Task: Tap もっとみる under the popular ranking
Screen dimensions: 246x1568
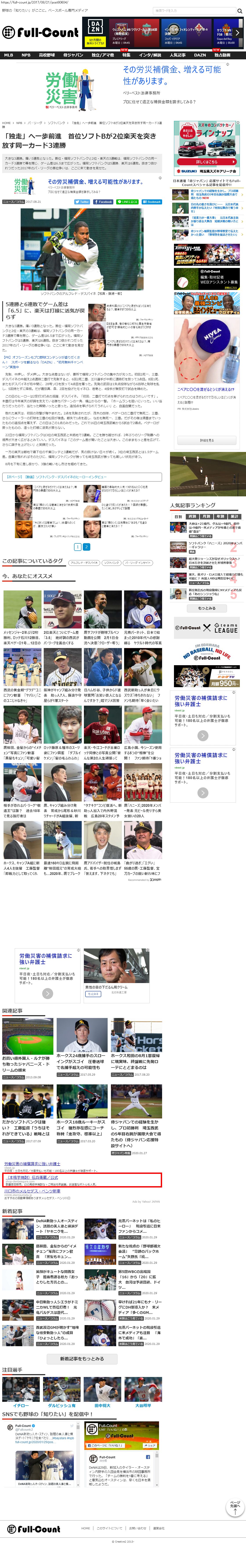Action: [206, 607]
